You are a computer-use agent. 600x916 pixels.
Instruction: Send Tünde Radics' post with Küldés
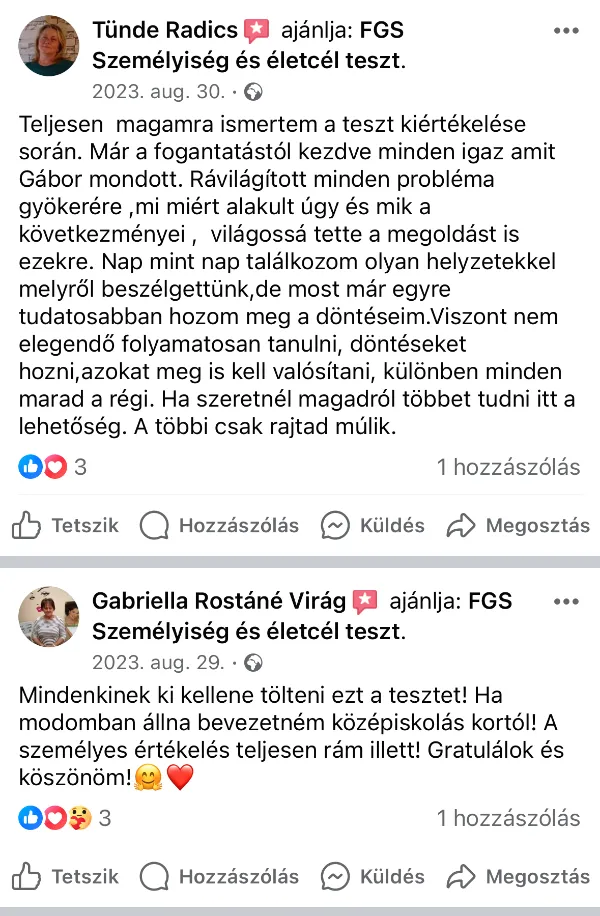[373, 525]
